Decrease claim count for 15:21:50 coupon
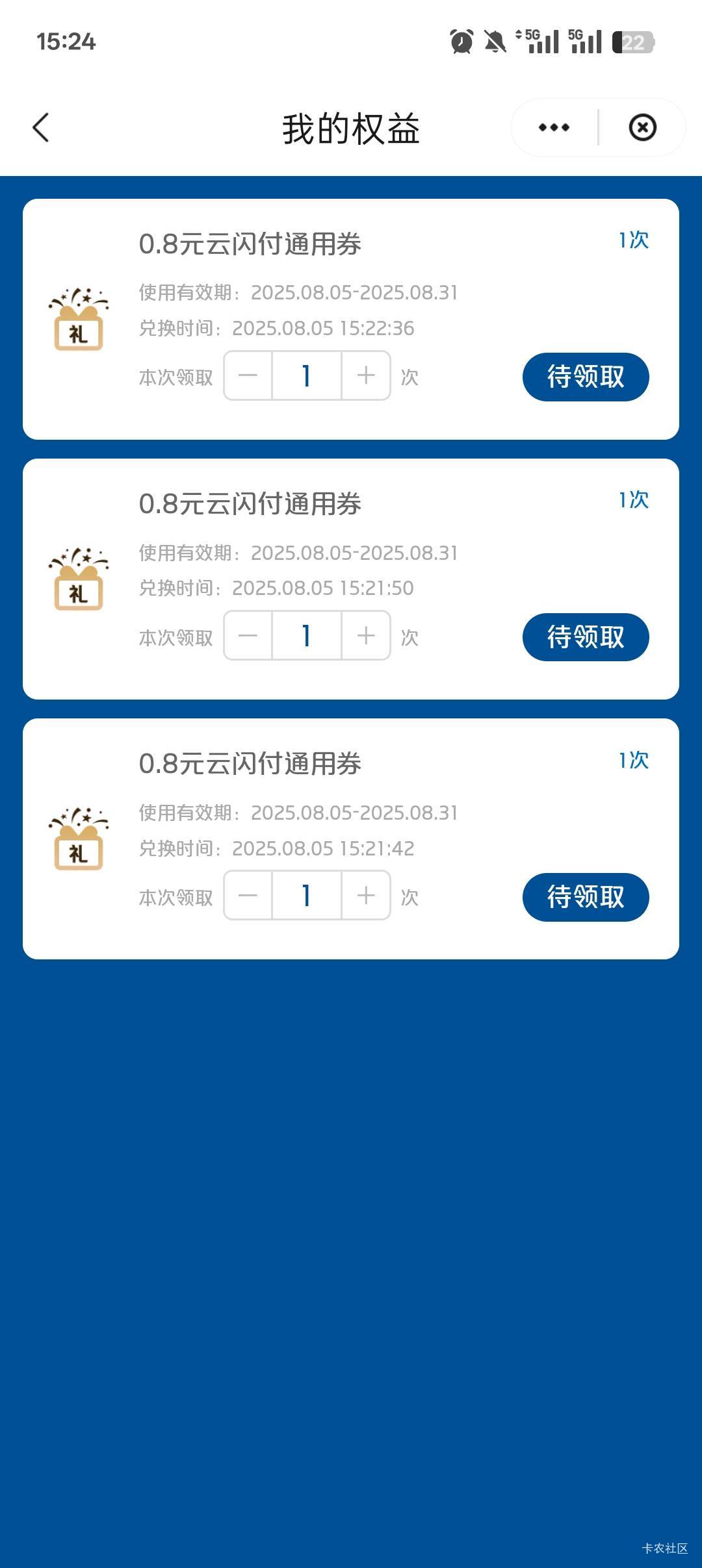Image resolution: width=702 pixels, height=1568 pixels. click(248, 635)
